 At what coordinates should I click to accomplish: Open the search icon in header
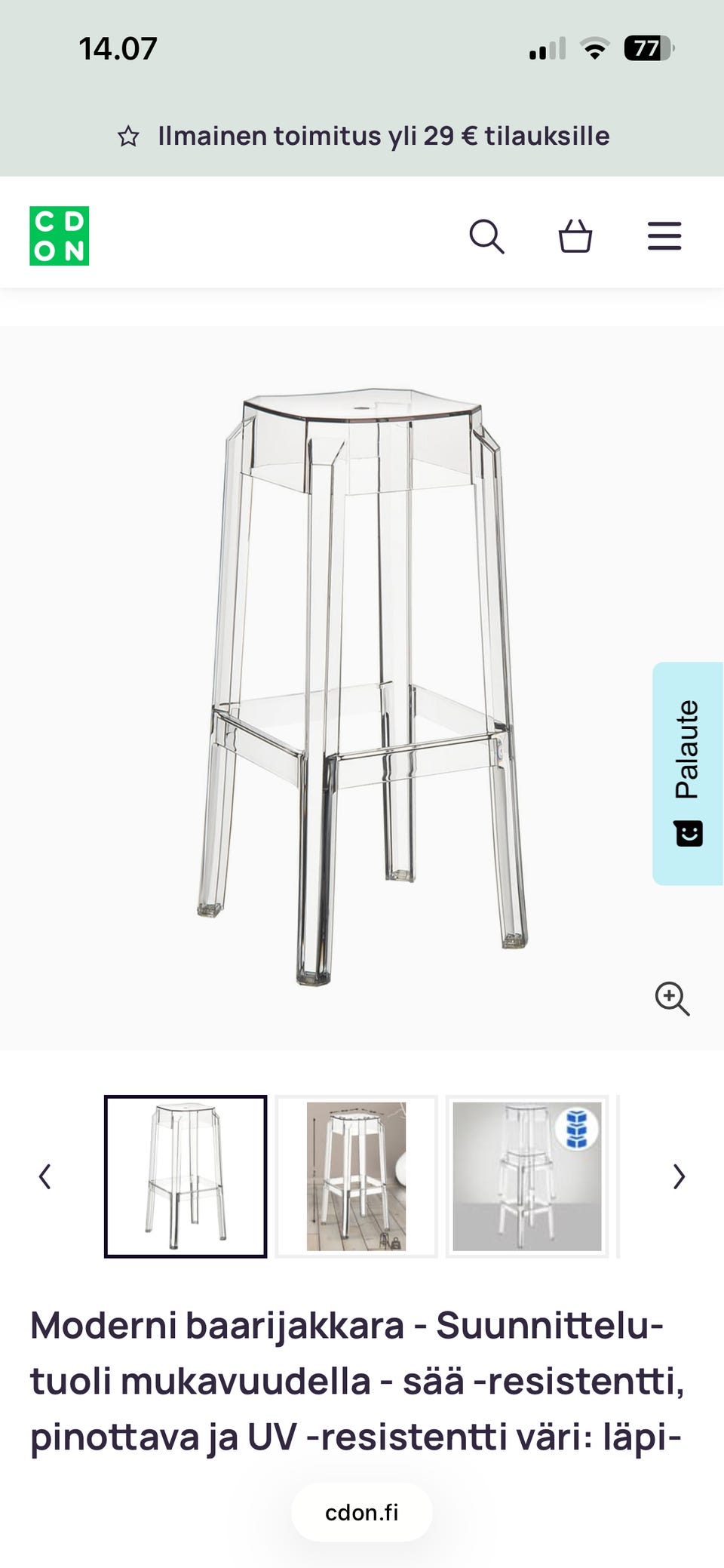486,237
